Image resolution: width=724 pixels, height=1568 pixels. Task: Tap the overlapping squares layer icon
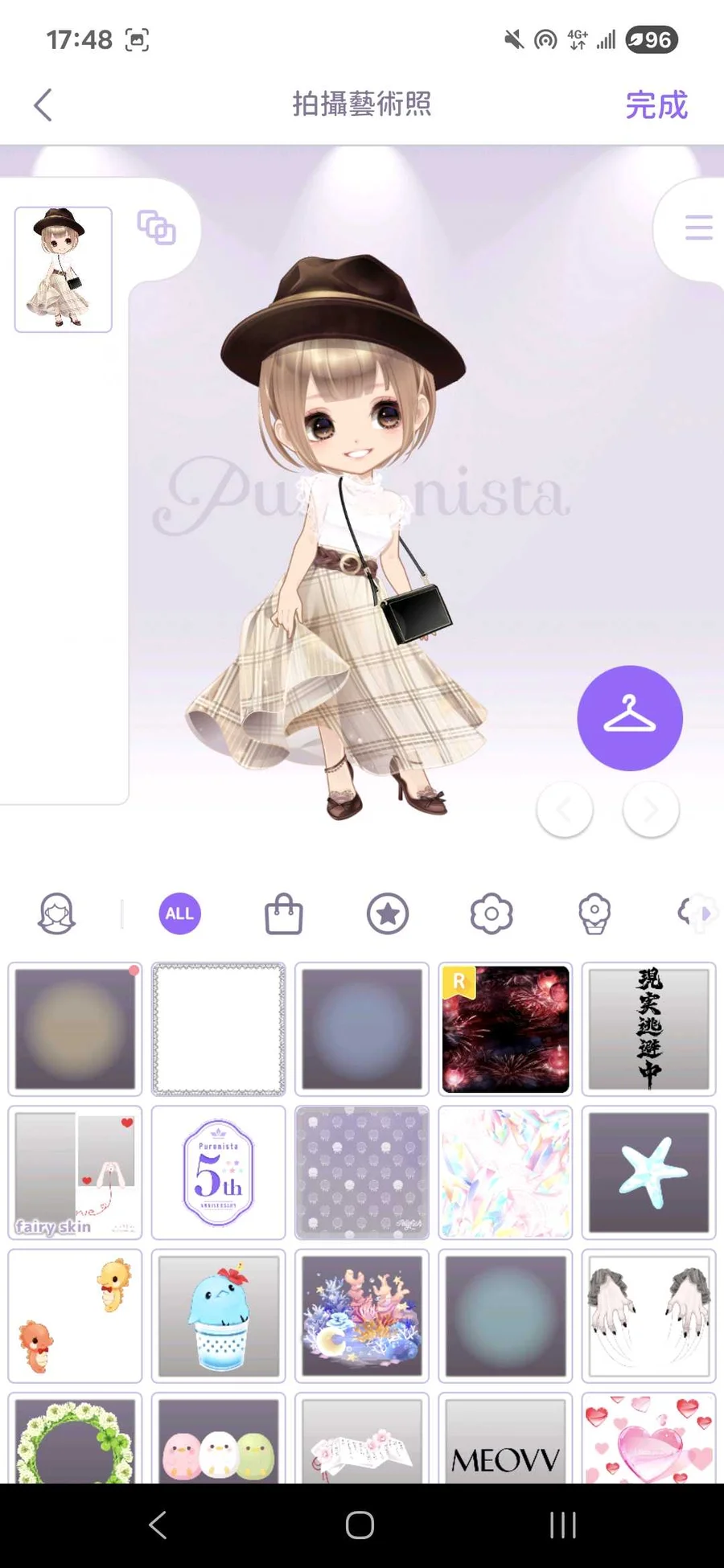(x=156, y=228)
